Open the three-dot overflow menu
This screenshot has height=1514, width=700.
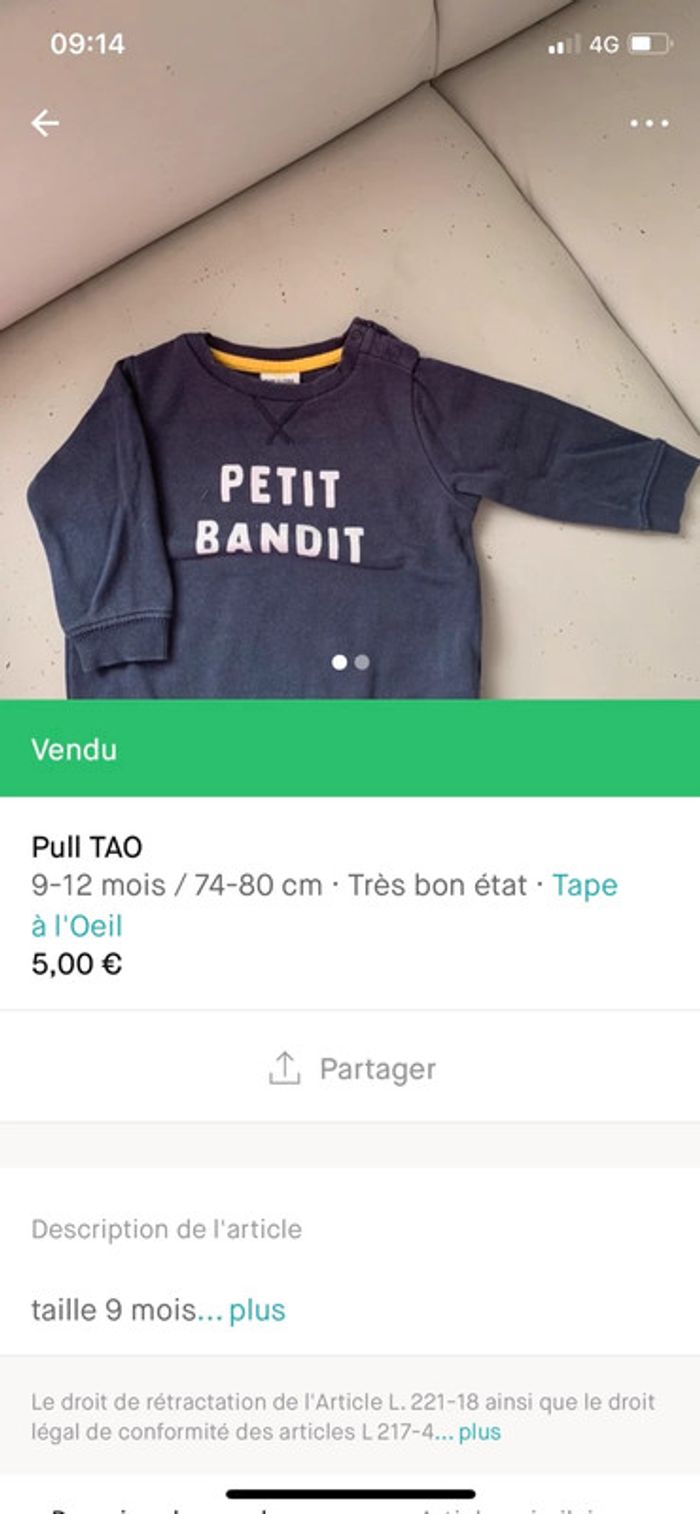649,123
